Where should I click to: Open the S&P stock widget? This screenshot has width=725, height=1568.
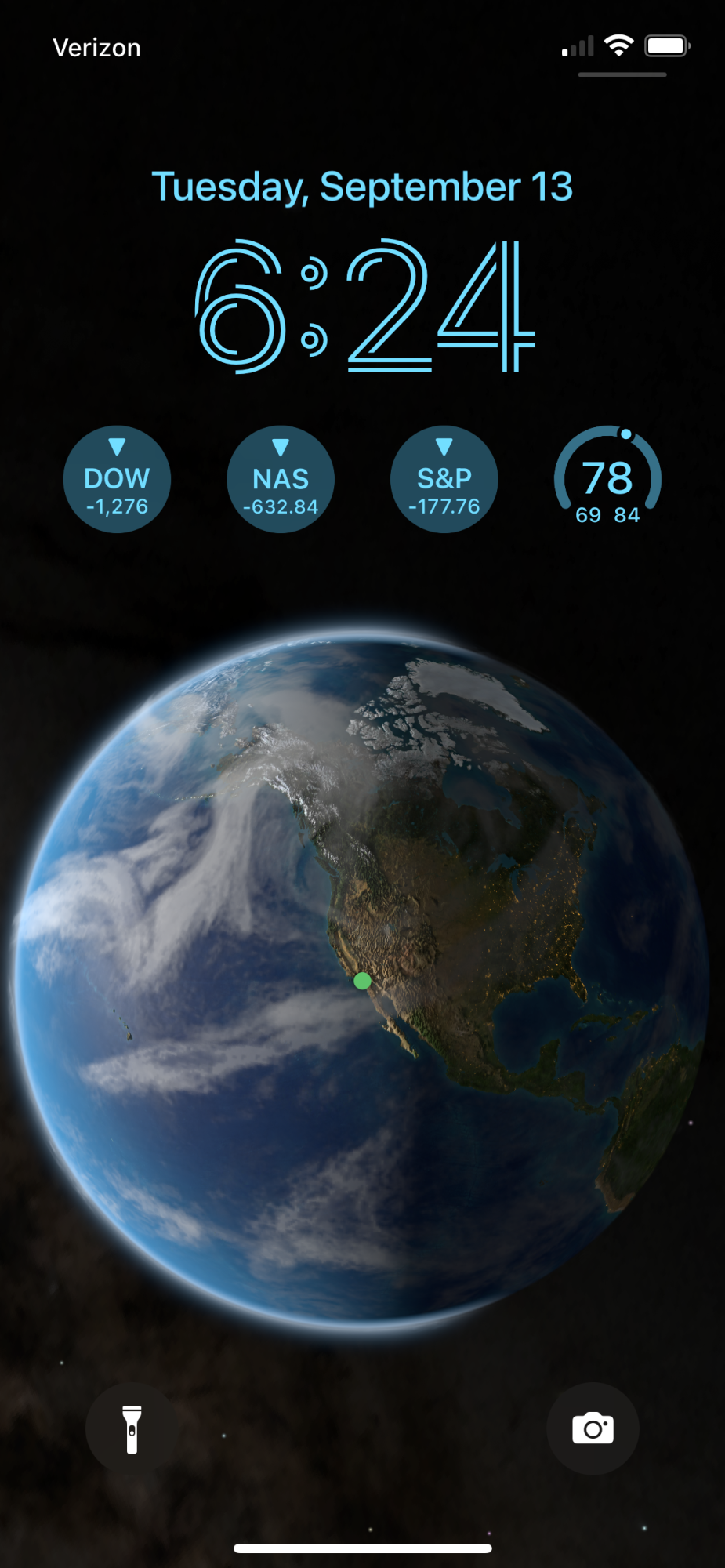point(444,480)
